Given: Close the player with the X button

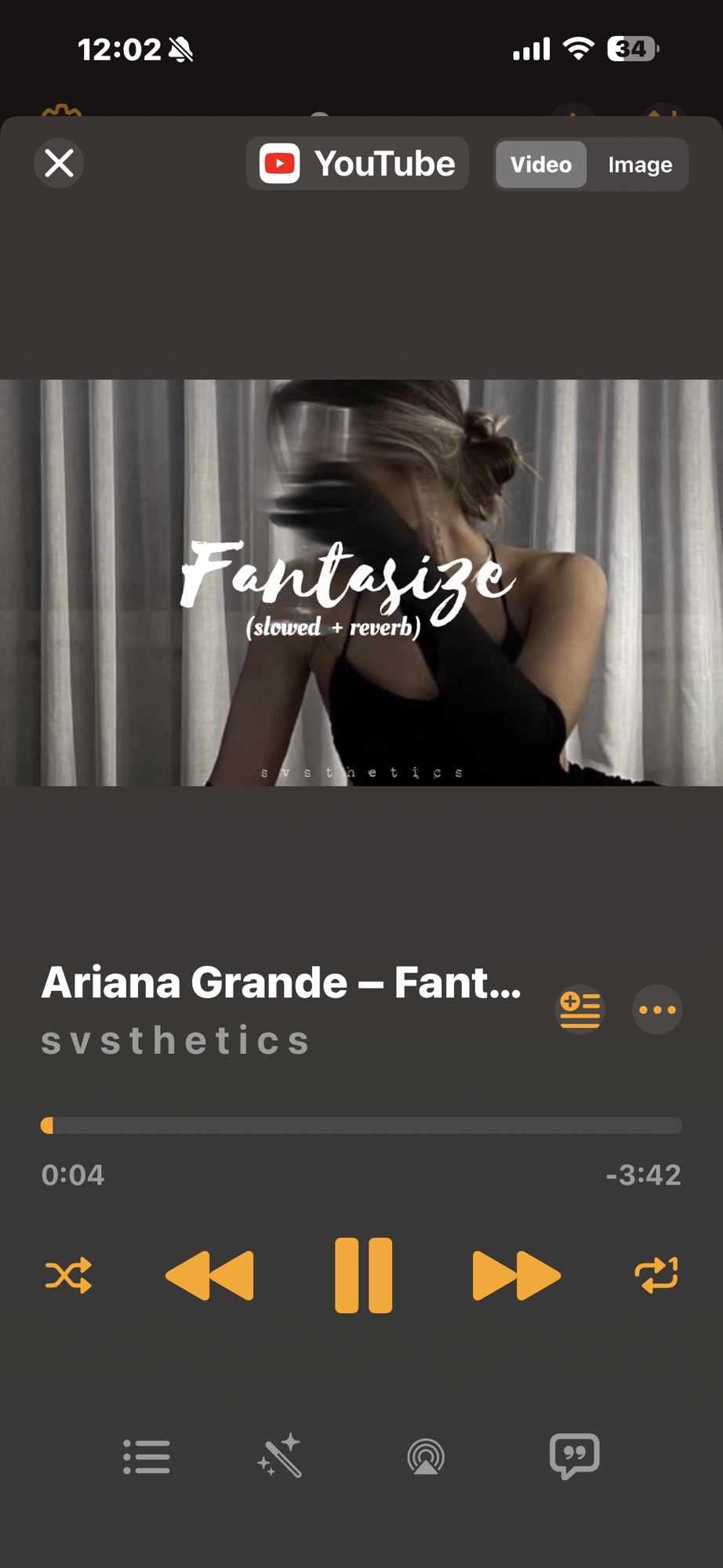Looking at the screenshot, I should pos(59,163).
